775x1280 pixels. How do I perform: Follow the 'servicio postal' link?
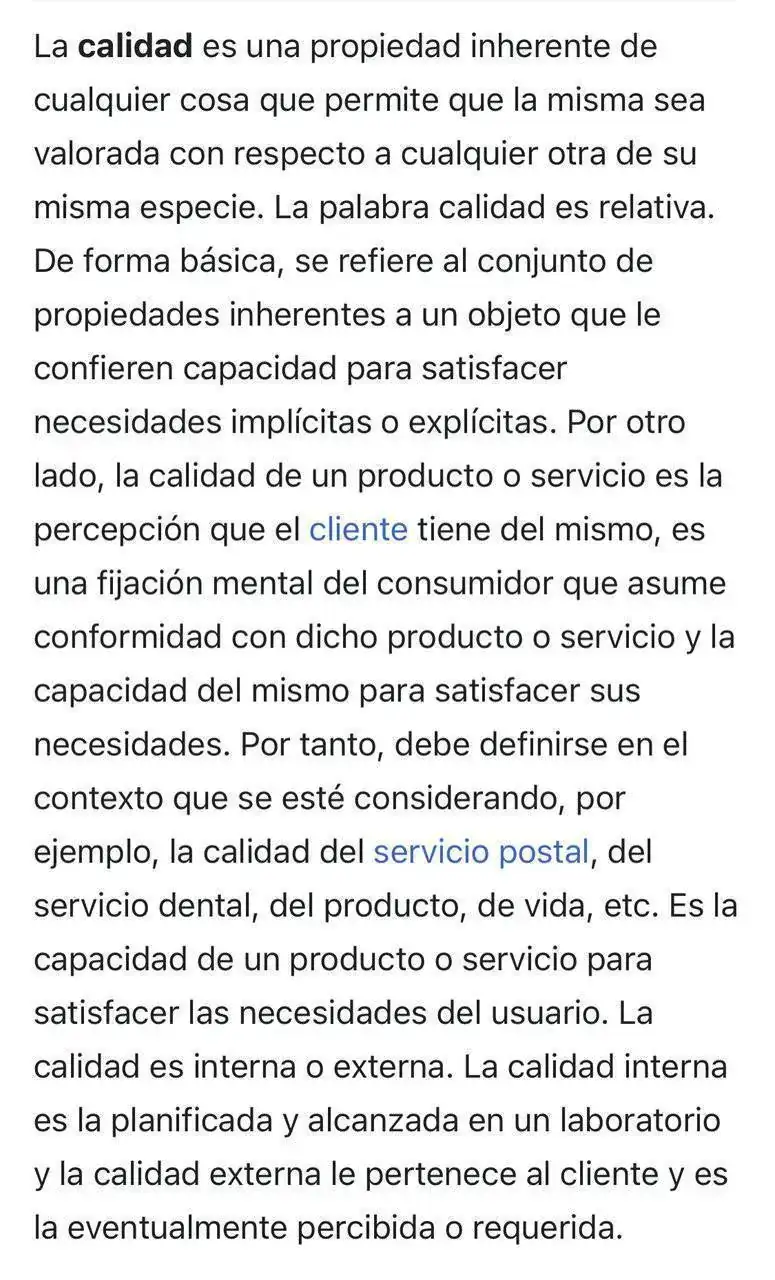pyautogui.click(x=481, y=851)
